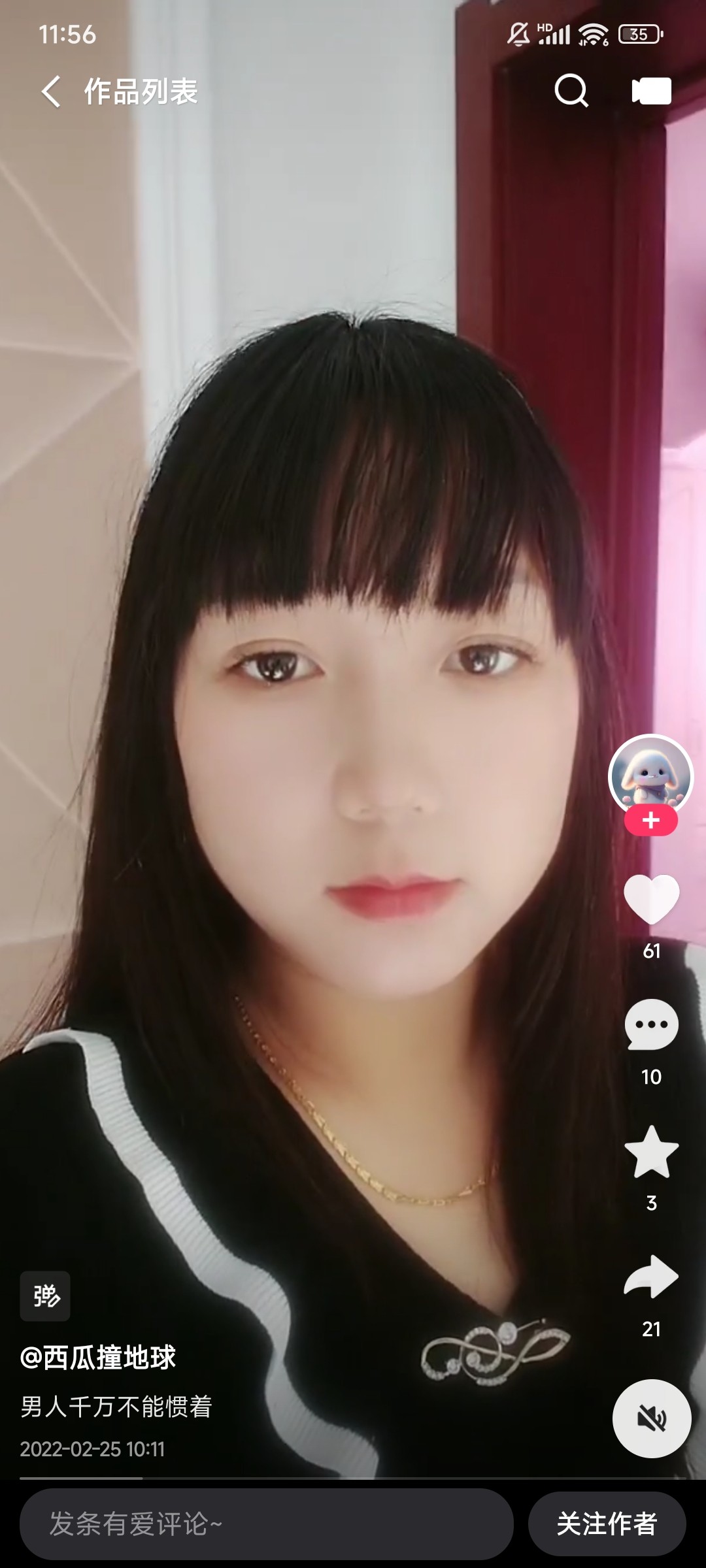Unmute the video sound
This screenshot has height=1568, width=706.
coord(651,1418)
